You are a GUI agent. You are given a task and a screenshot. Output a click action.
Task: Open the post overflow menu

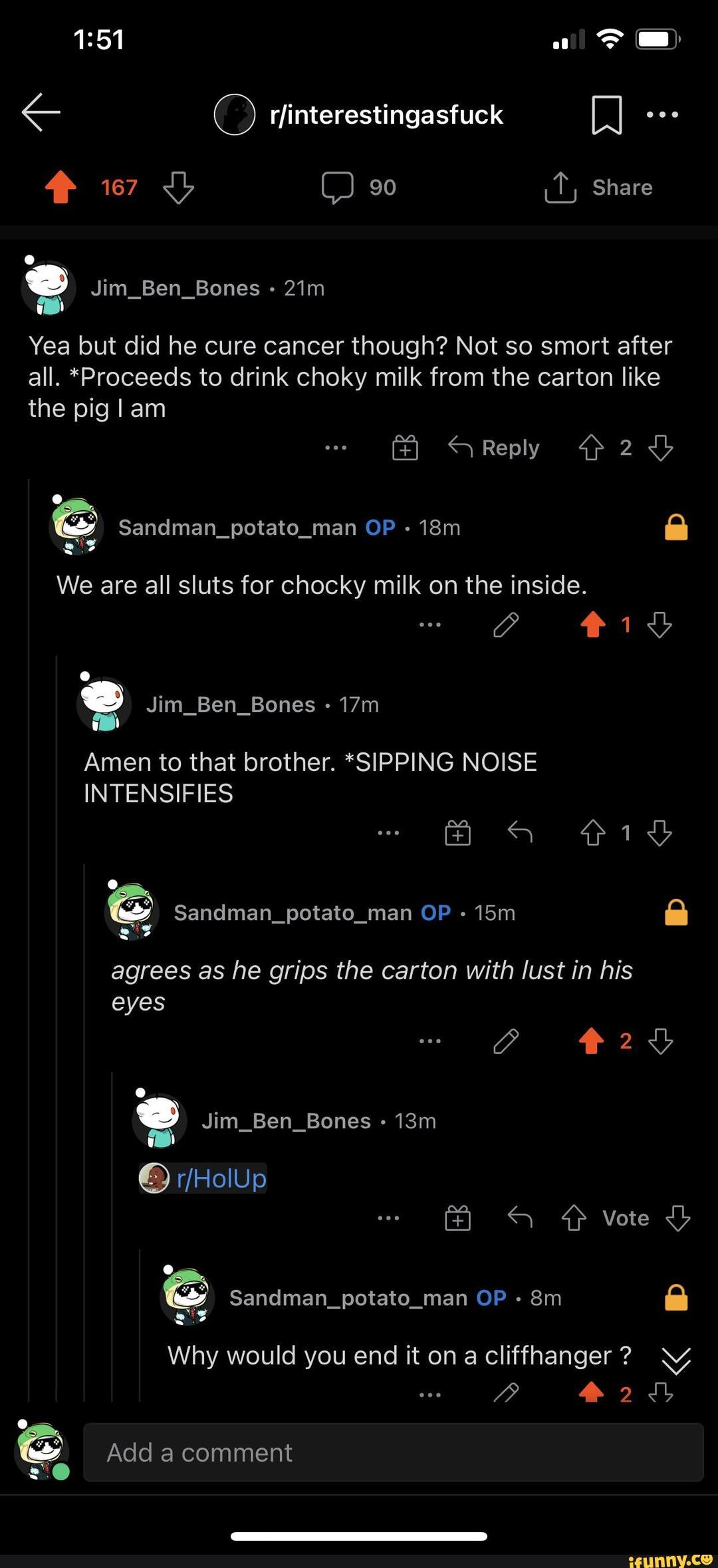tap(662, 114)
